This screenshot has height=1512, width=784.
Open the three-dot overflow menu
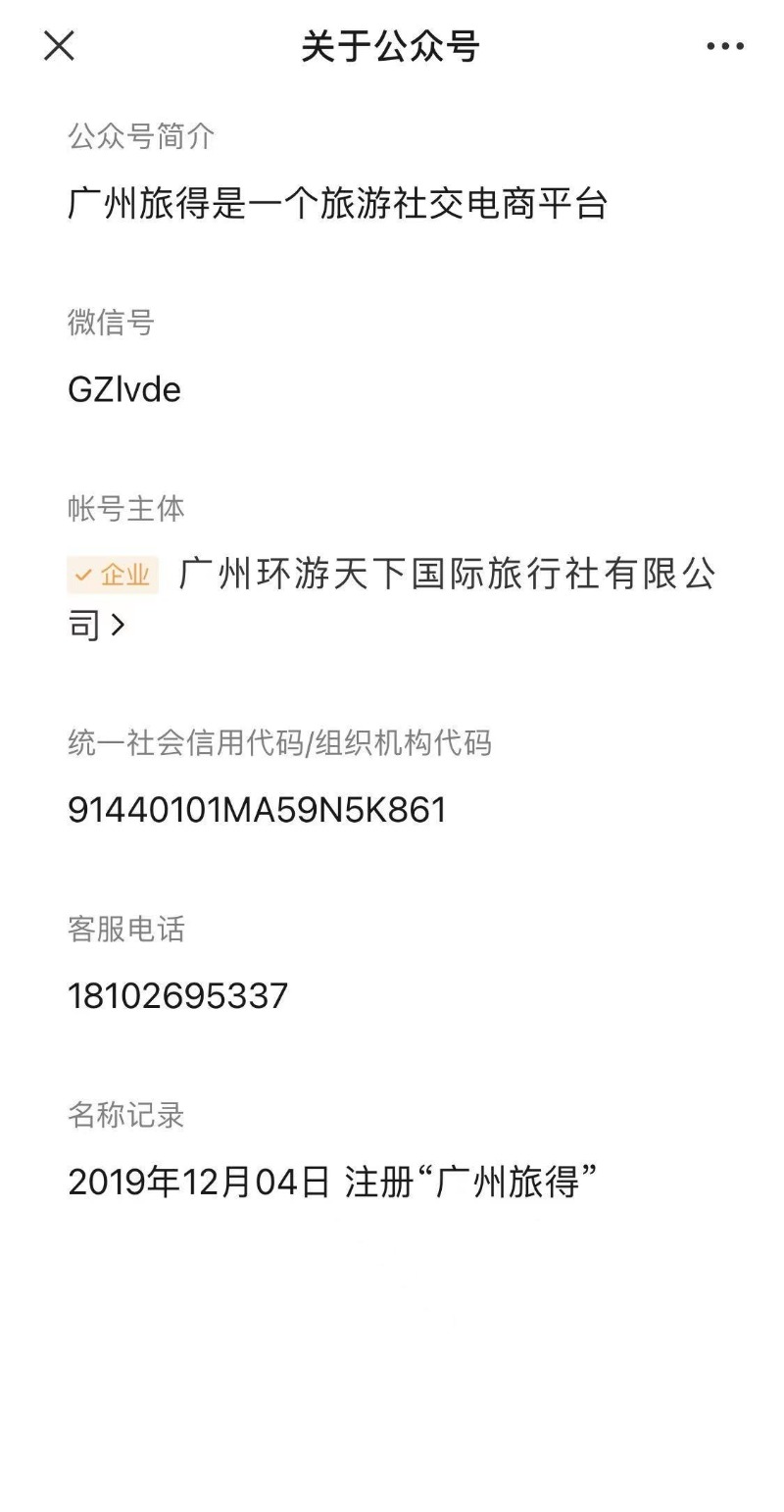click(x=725, y=46)
